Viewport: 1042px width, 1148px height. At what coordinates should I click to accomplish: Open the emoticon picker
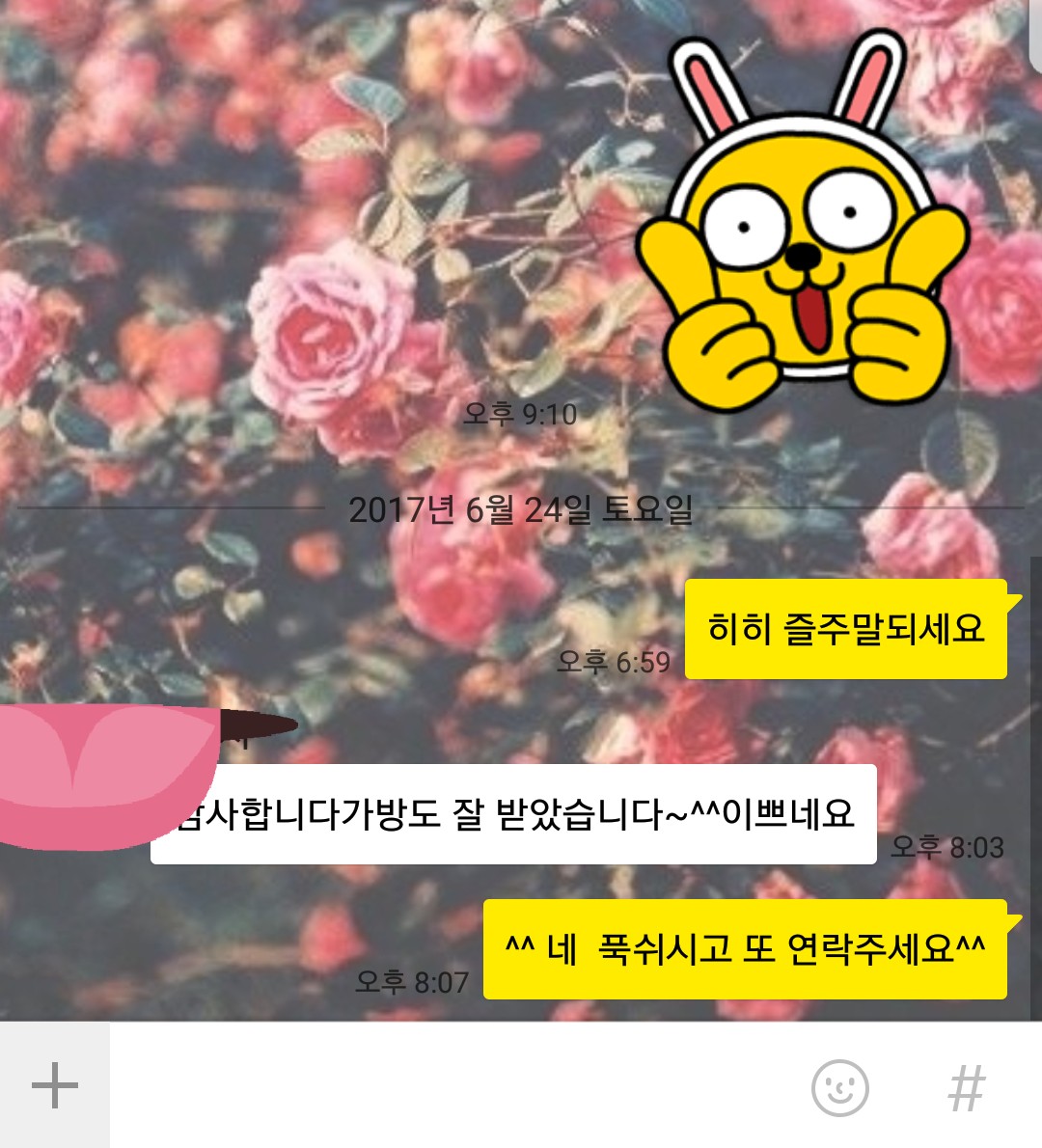(x=839, y=1087)
